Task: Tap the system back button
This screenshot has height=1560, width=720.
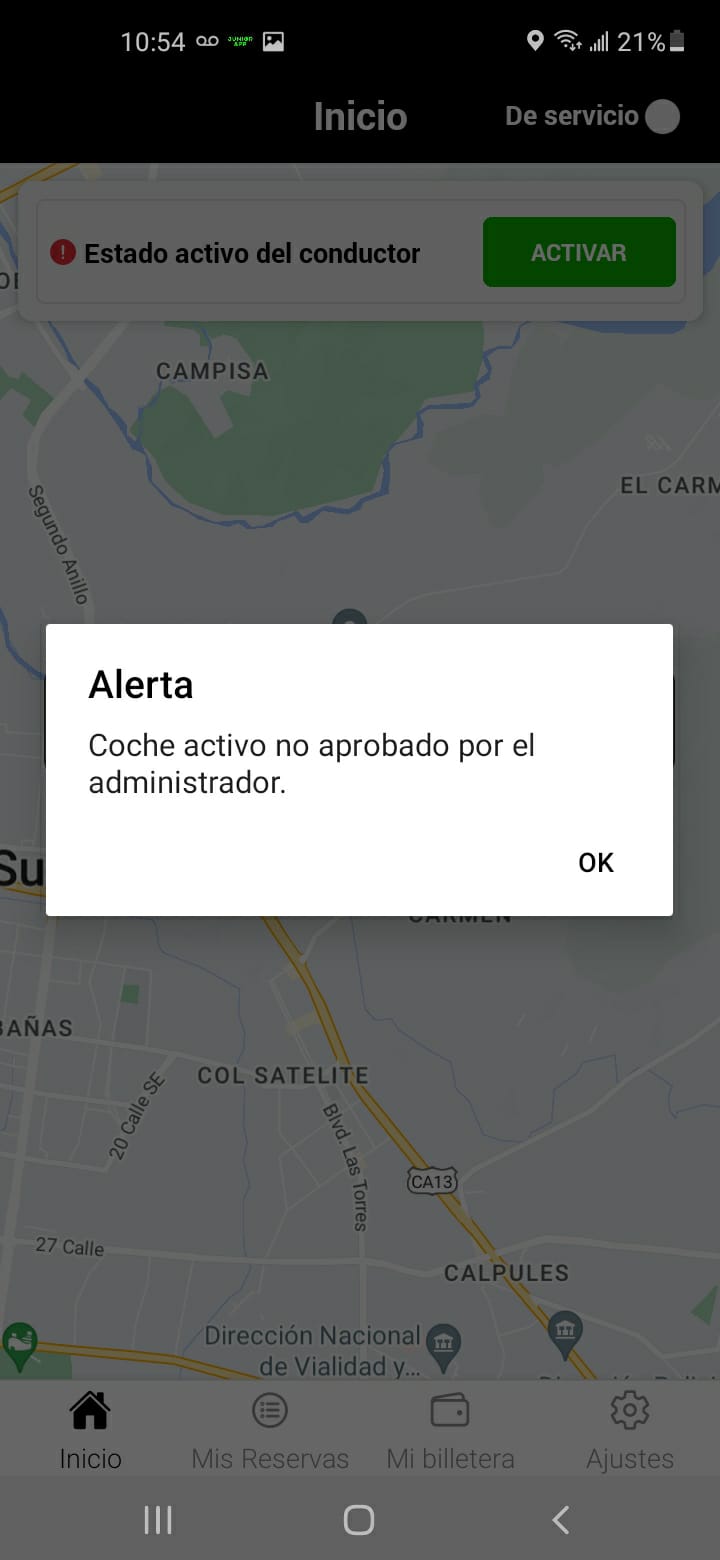Action: (561, 1520)
